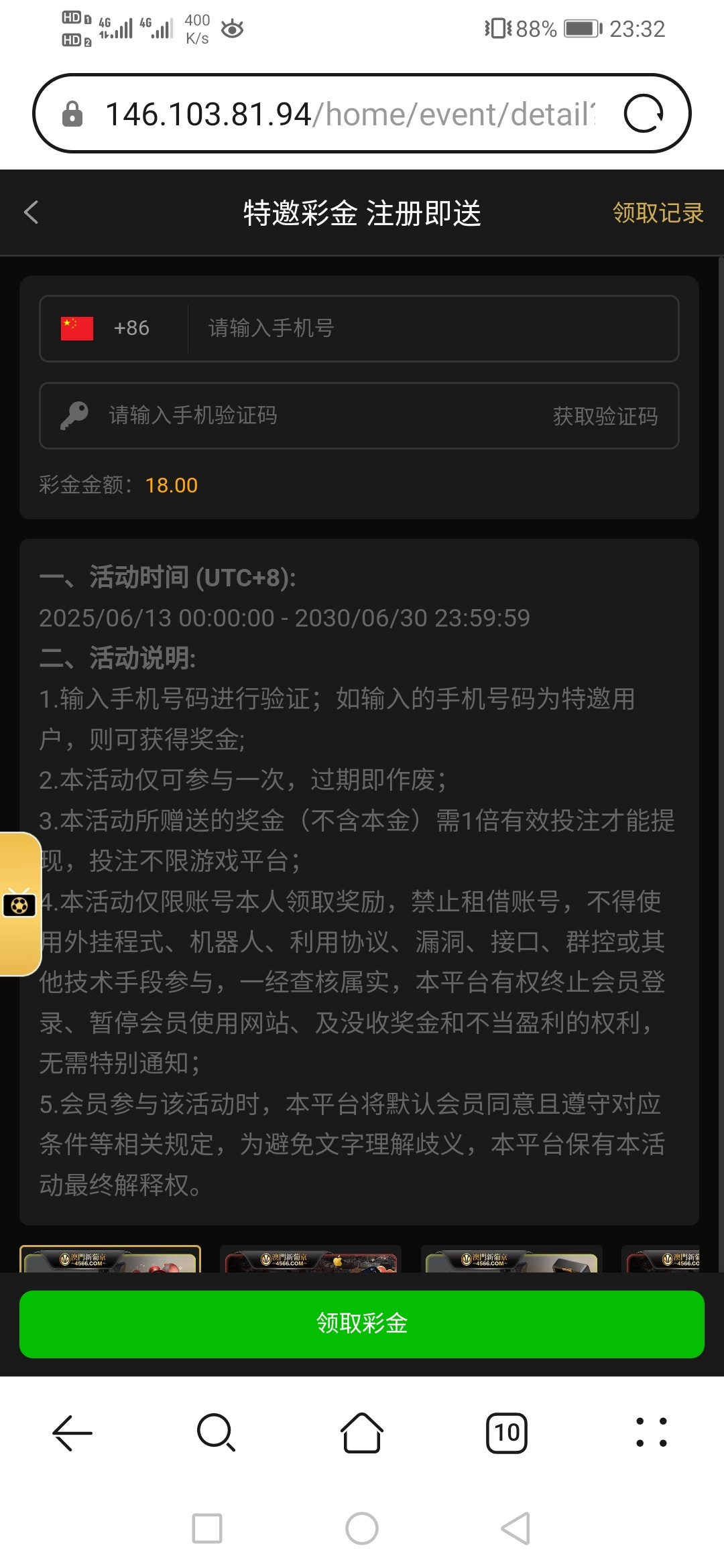View the 10 open browser tabs
The image size is (724, 1568).
[507, 1433]
